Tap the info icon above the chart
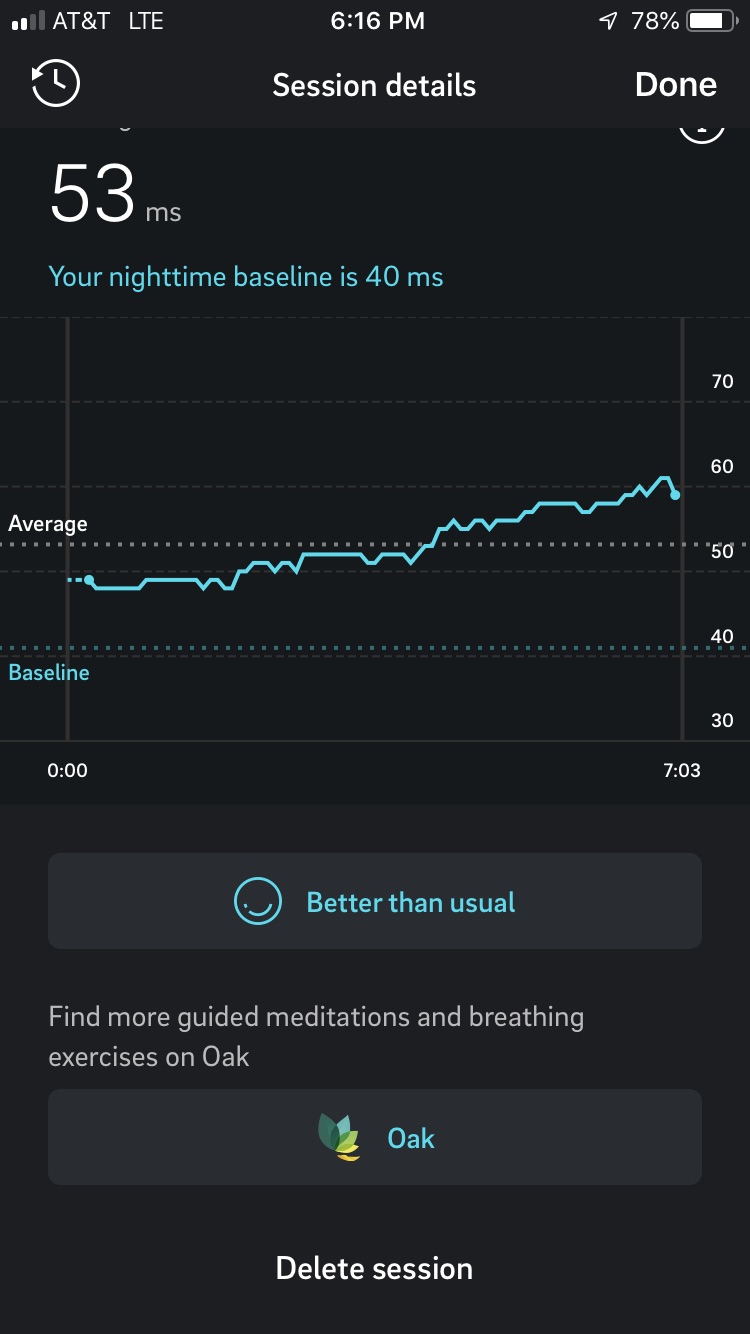The width and height of the screenshot is (750, 1334). coord(701,131)
